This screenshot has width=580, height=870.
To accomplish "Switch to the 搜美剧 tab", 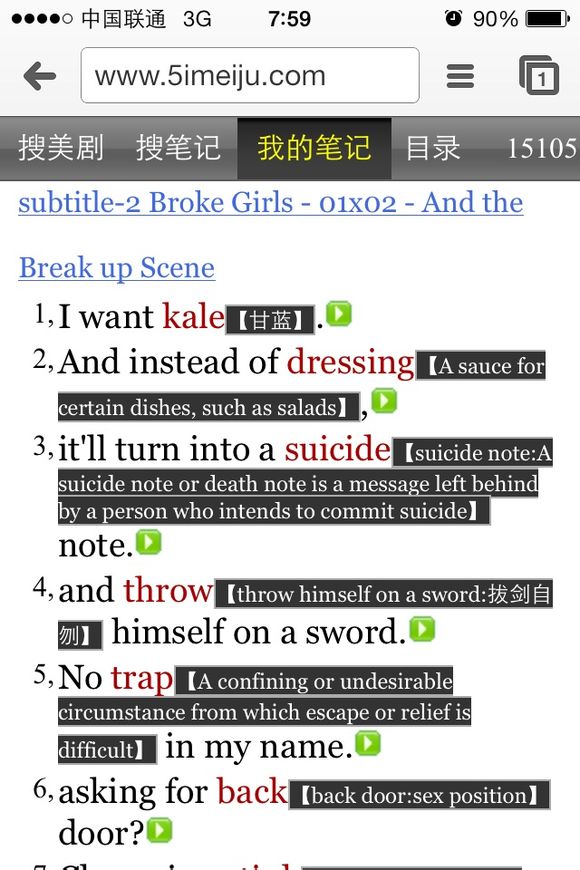I will point(61,148).
